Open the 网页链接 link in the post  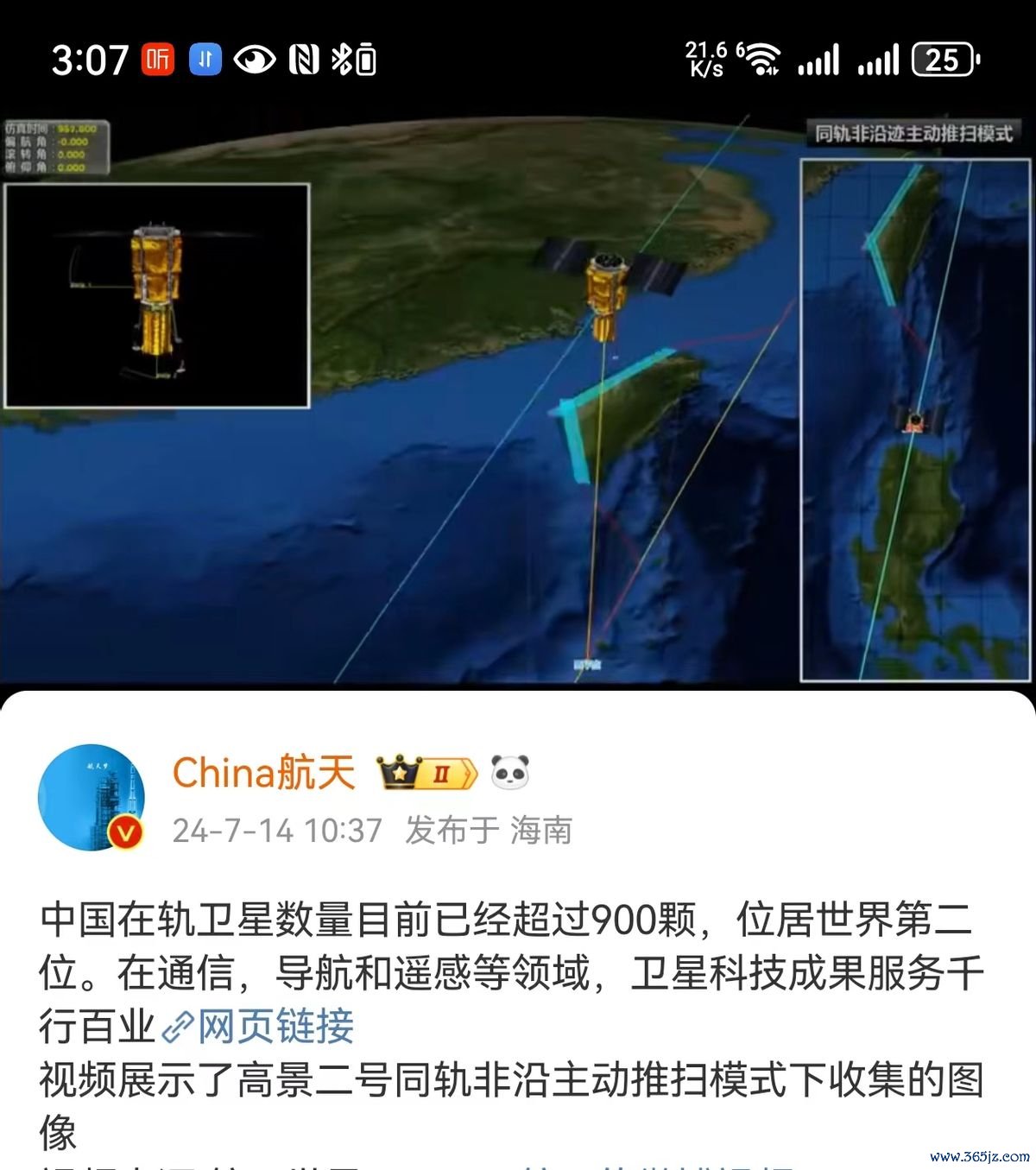(x=275, y=1027)
